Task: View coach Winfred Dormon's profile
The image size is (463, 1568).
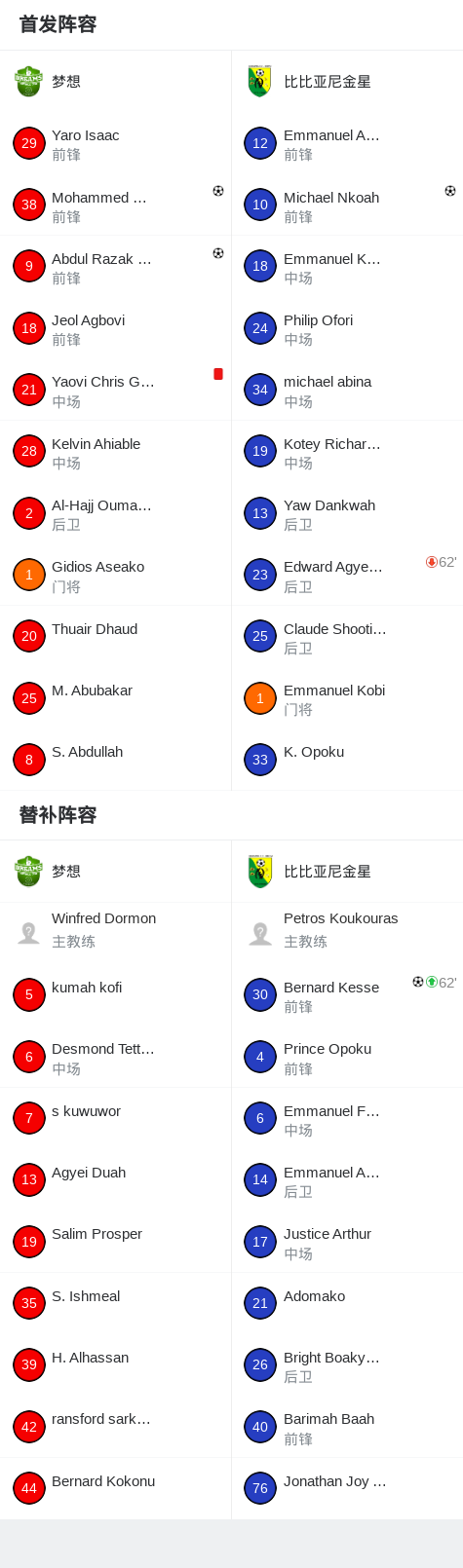Action: (x=115, y=930)
